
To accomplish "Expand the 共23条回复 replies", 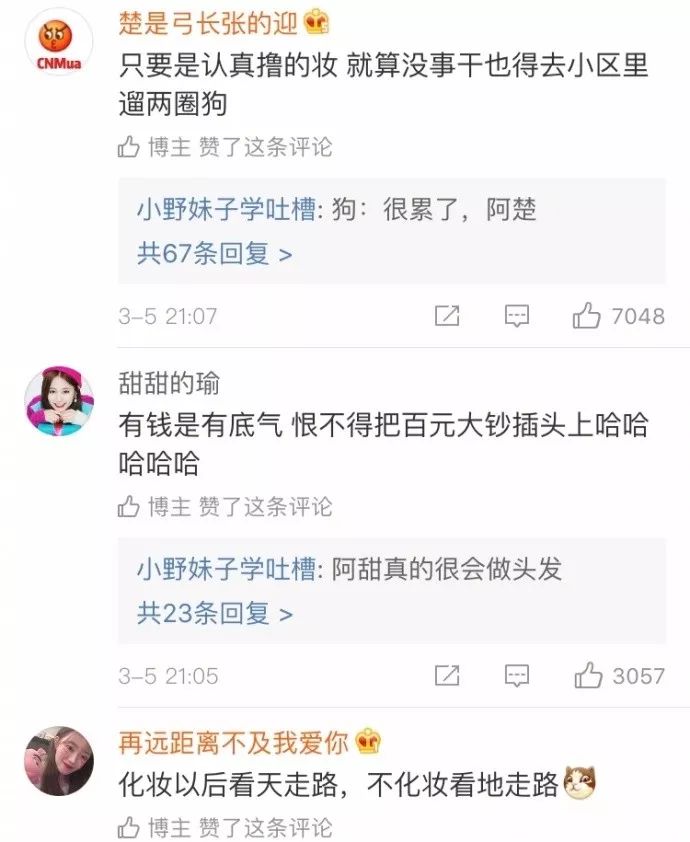I will (x=214, y=613).
